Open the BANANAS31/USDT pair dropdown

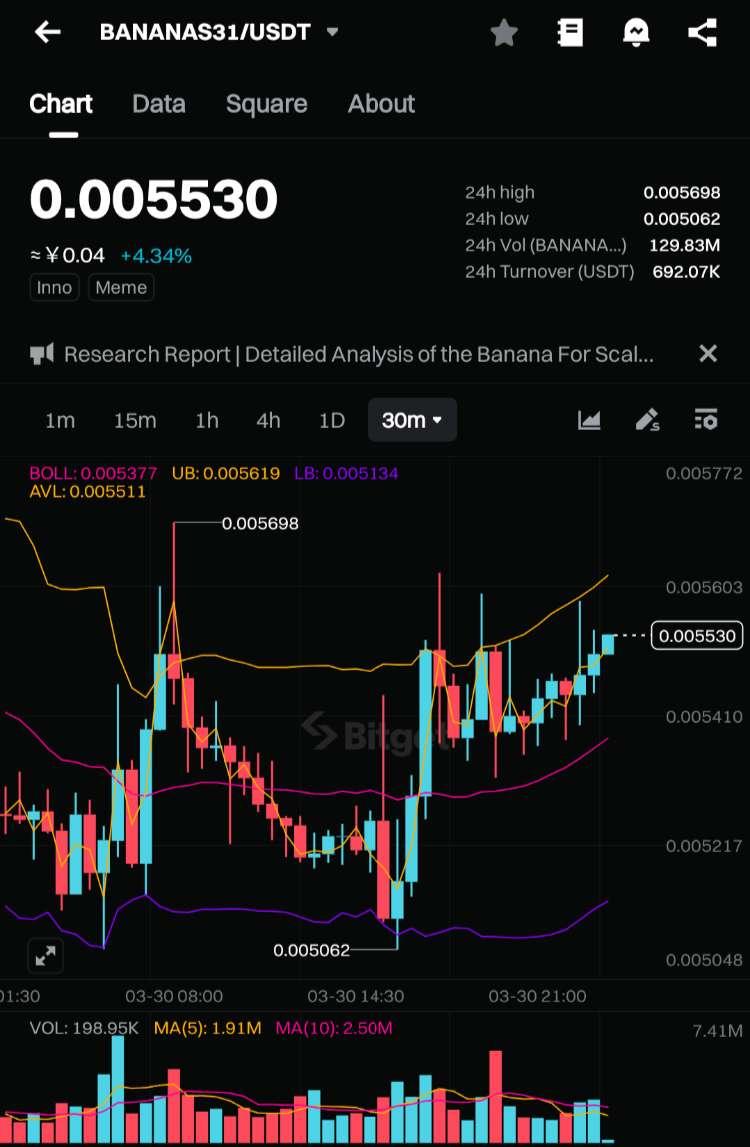(333, 32)
